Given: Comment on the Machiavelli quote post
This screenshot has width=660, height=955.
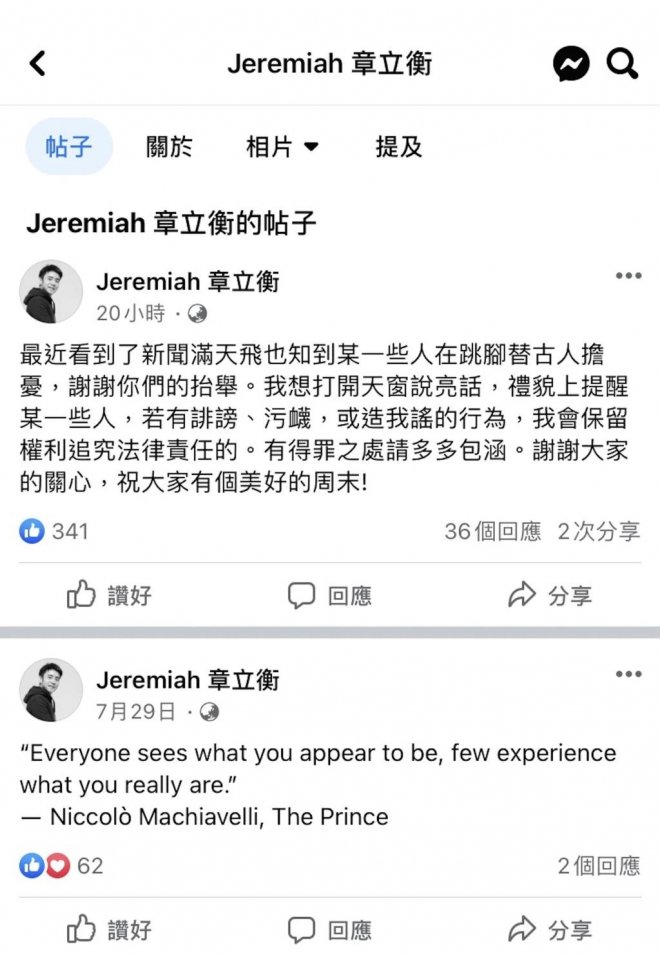Looking at the screenshot, I should [x=330, y=930].
